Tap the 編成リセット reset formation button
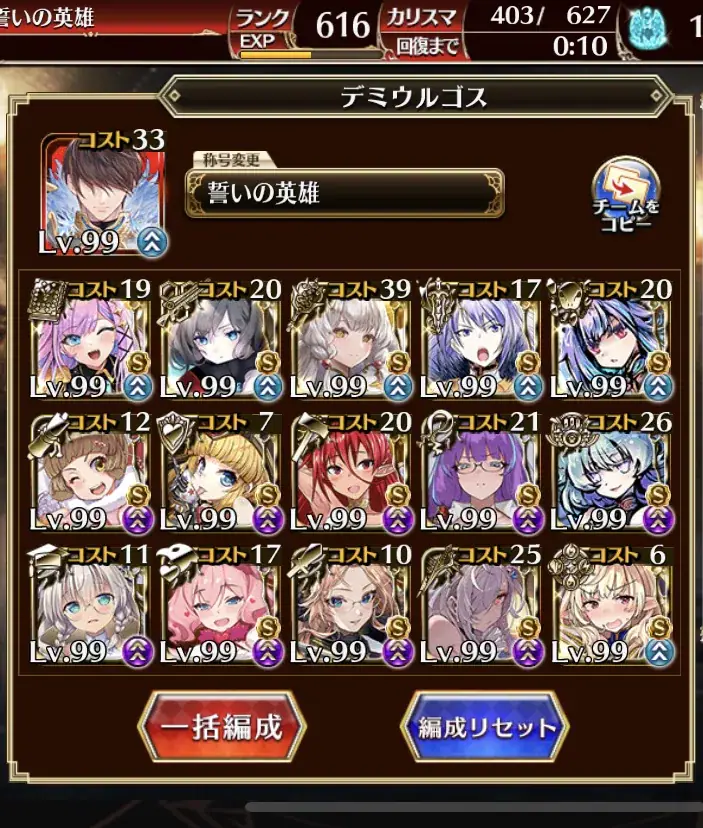The image size is (703, 828). [x=485, y=726]
